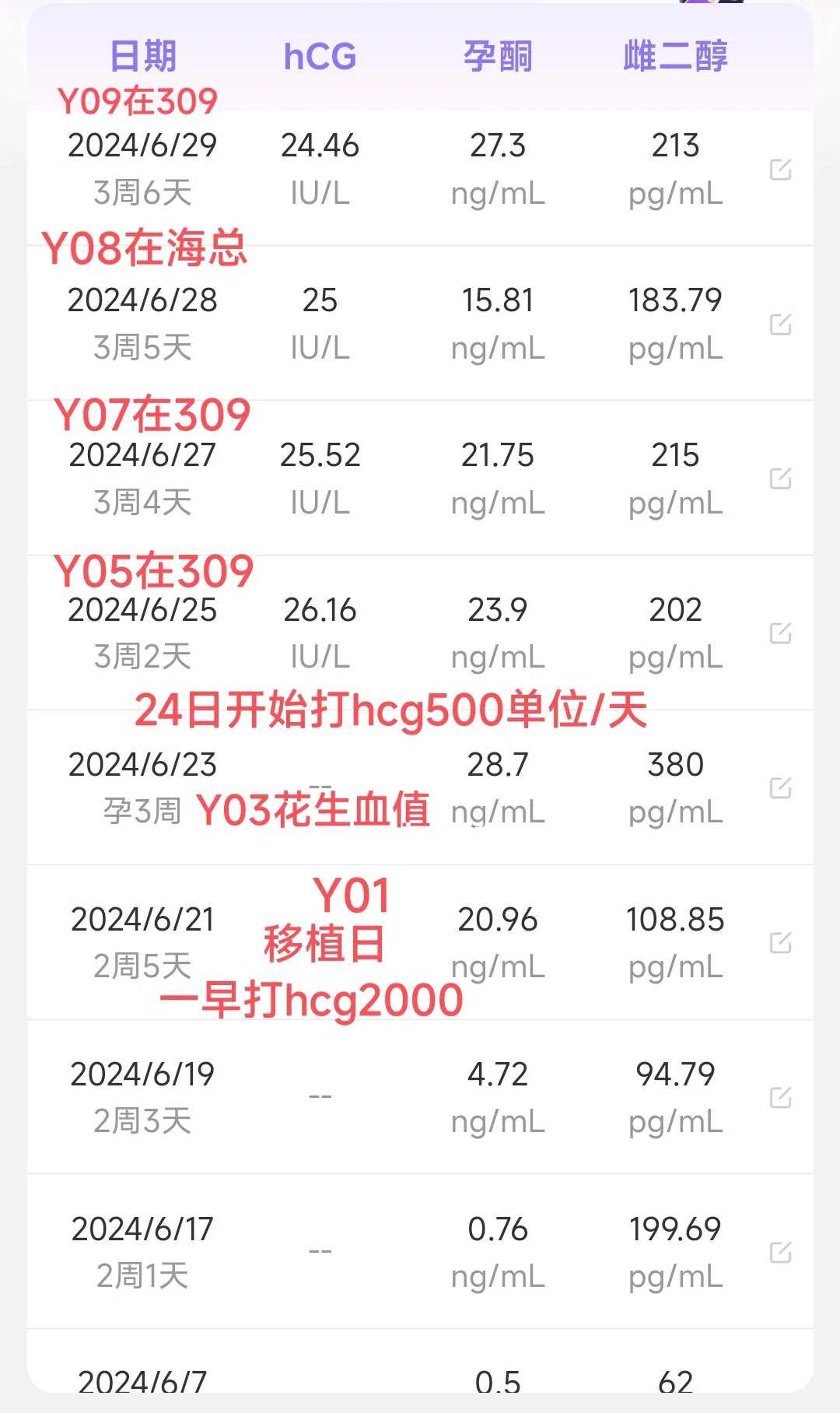Select the hCG value 24.46

tap(320, 144)
